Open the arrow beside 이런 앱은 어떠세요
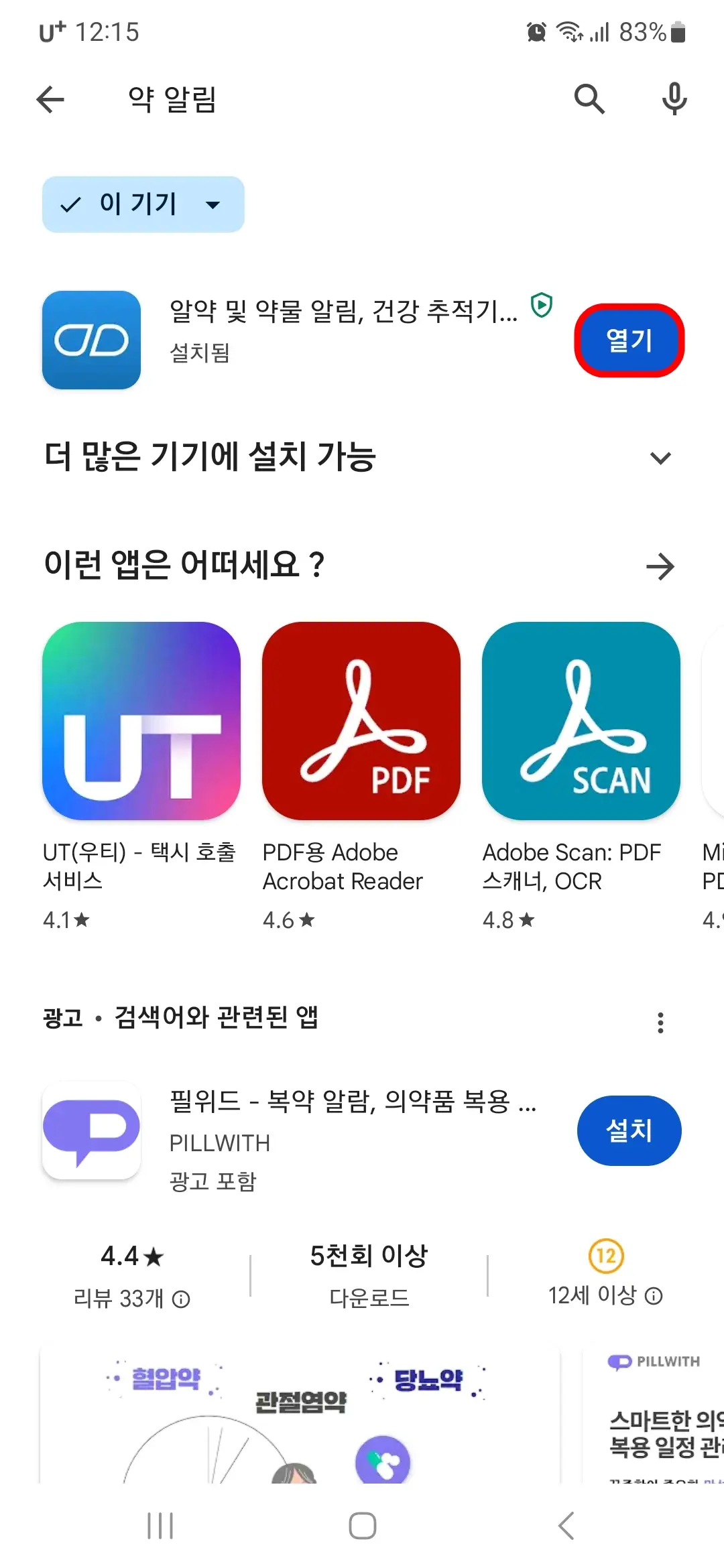Image resolution: width=724 pixels, height=1568 pixels. click(x=660, y=566)
